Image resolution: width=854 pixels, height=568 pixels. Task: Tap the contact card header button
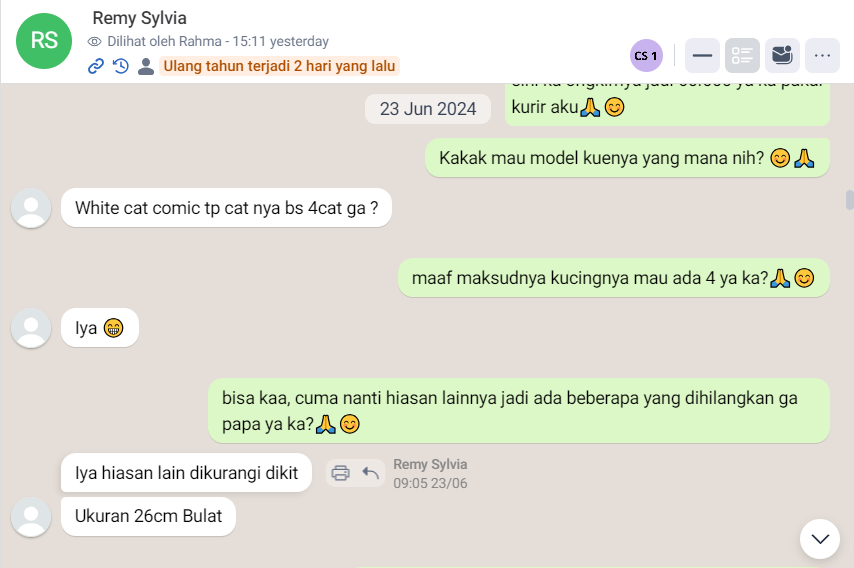point(782,55)
